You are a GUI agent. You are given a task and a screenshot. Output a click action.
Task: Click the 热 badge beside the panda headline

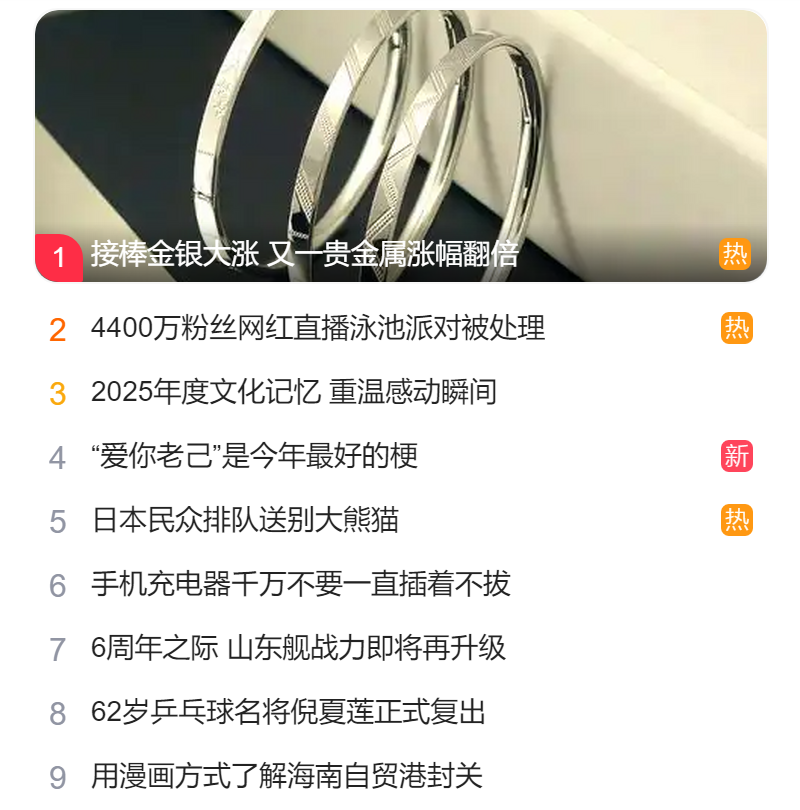(x=737, y=517)
